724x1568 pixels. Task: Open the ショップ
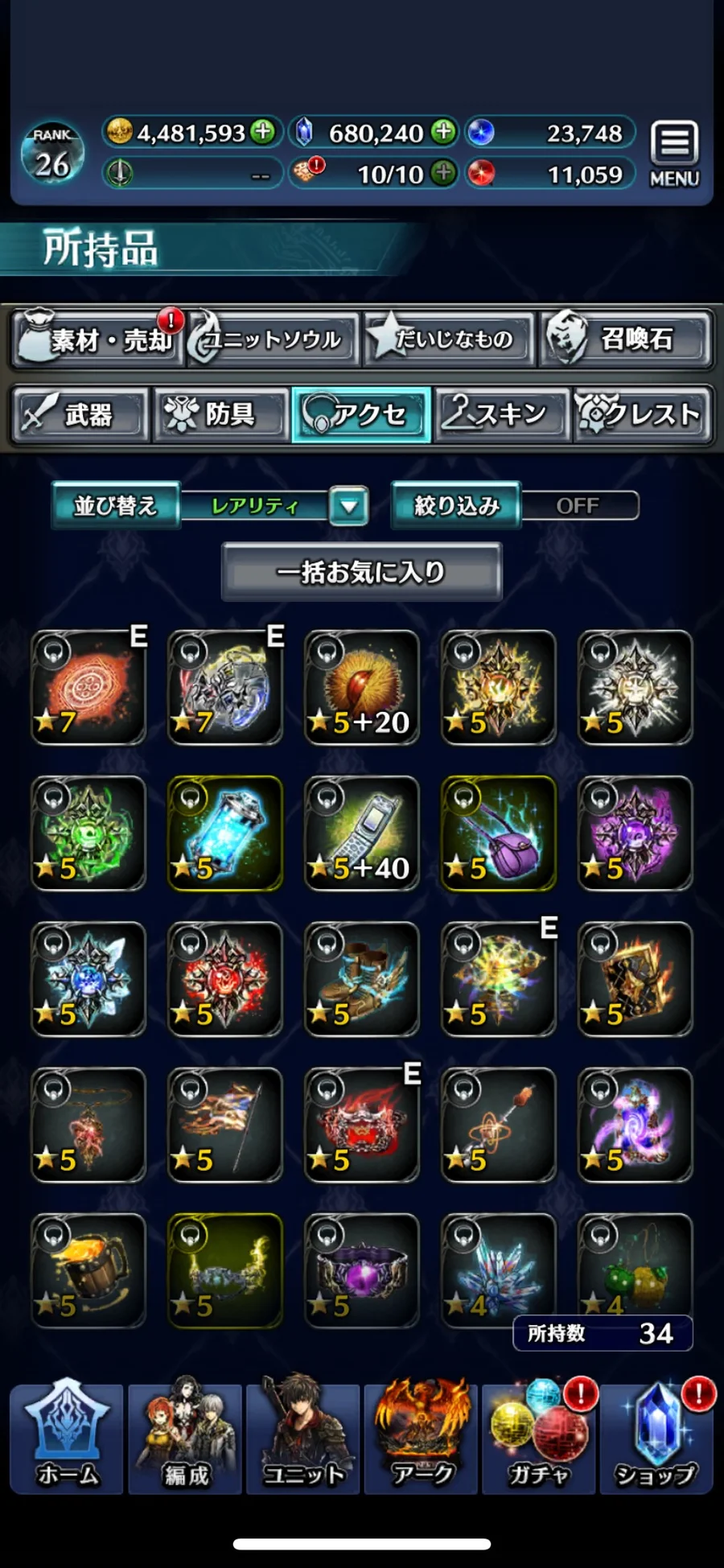[656, 1438]
